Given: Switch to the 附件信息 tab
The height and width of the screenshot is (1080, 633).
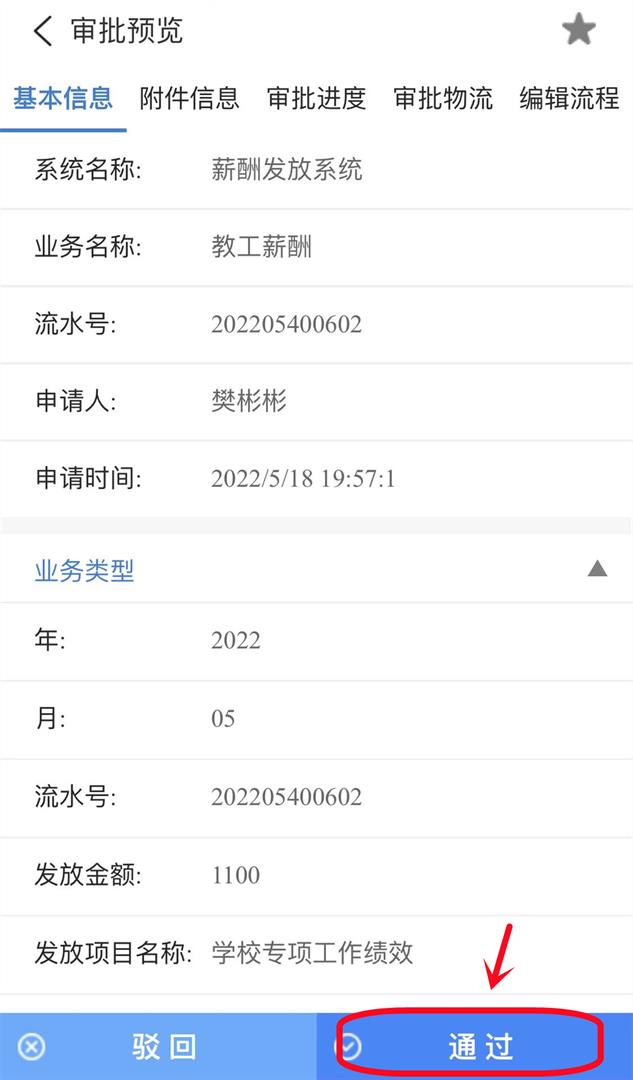Looking at the screenshot, I should [189, 98].
